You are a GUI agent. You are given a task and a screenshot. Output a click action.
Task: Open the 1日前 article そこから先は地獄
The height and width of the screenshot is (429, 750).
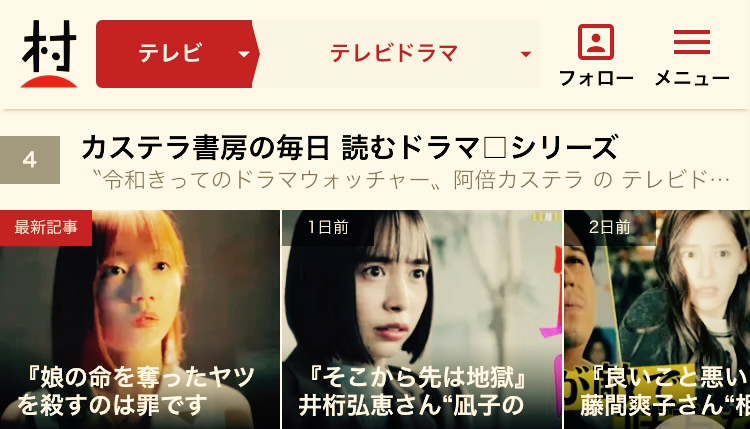click(422, 319)
